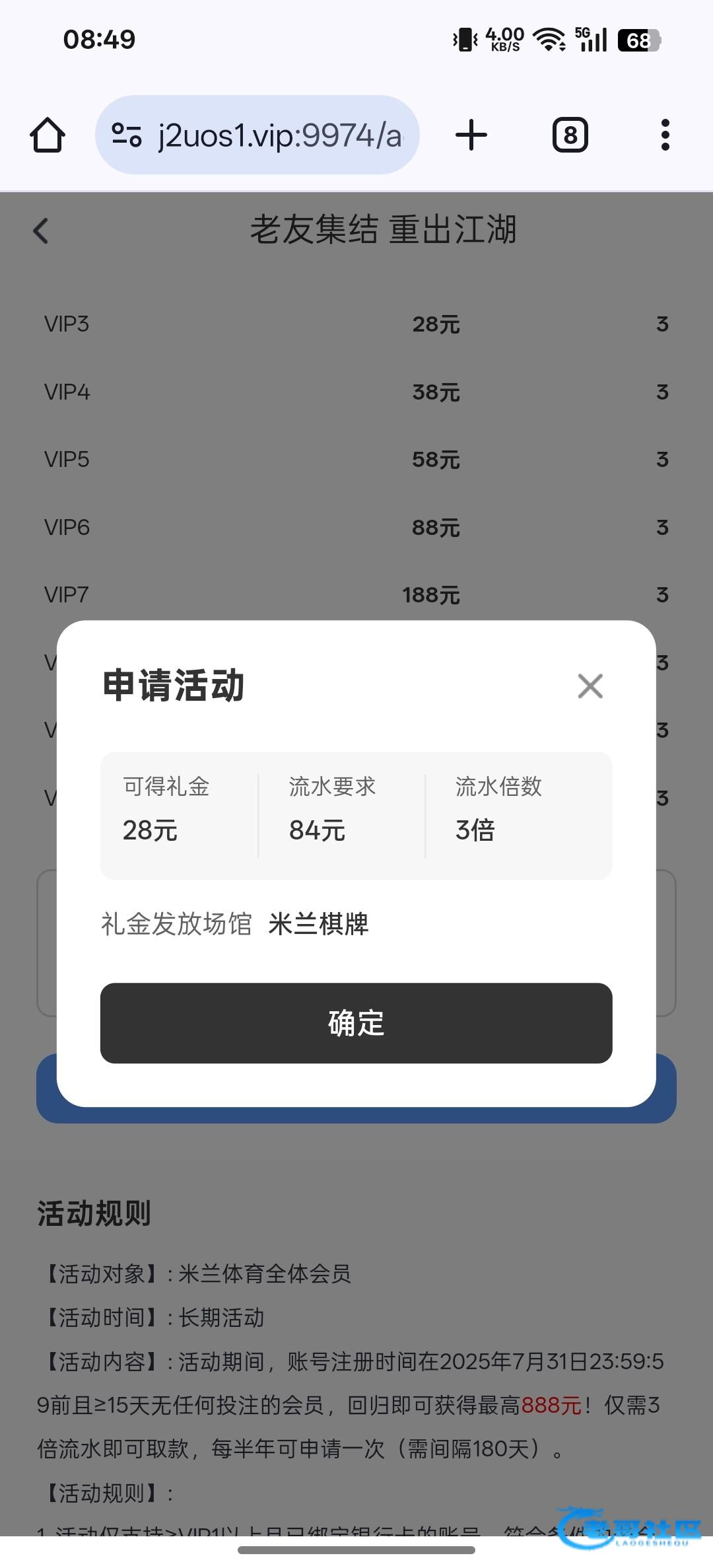Open the tab switcher showing 8 tabs
Screen dimensions: 713x1568
(570, 135)
